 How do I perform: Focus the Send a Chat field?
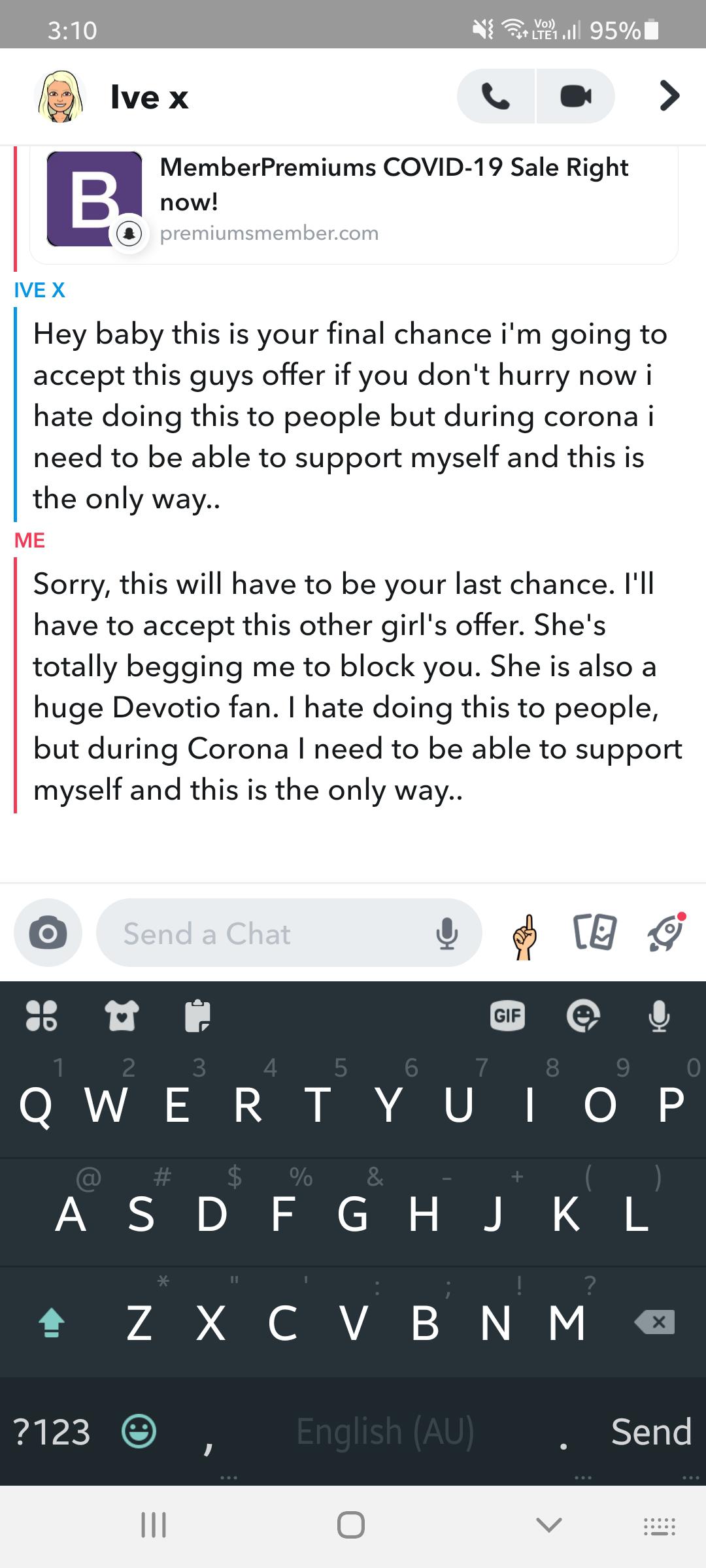pos(261,933)
